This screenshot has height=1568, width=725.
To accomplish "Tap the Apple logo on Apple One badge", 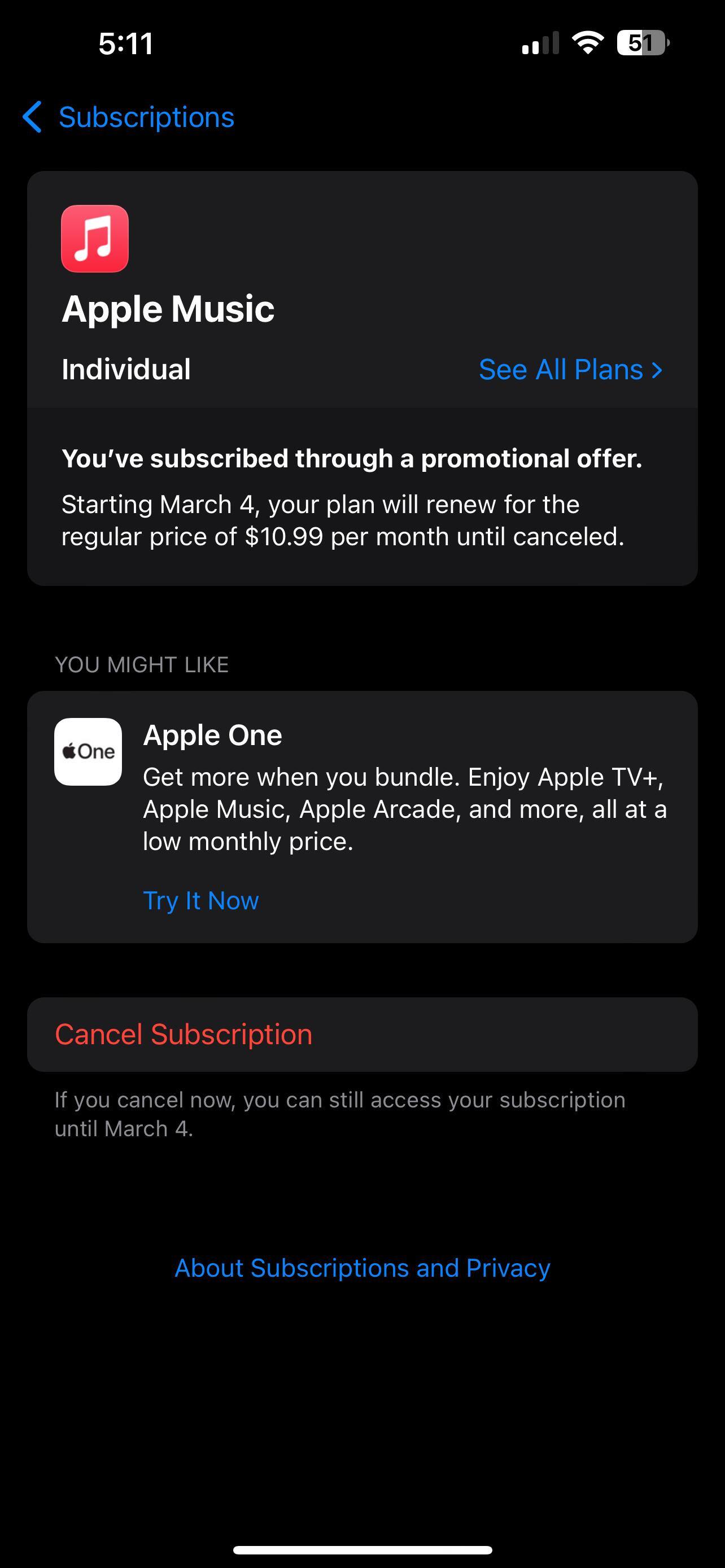I will point(69,751).
